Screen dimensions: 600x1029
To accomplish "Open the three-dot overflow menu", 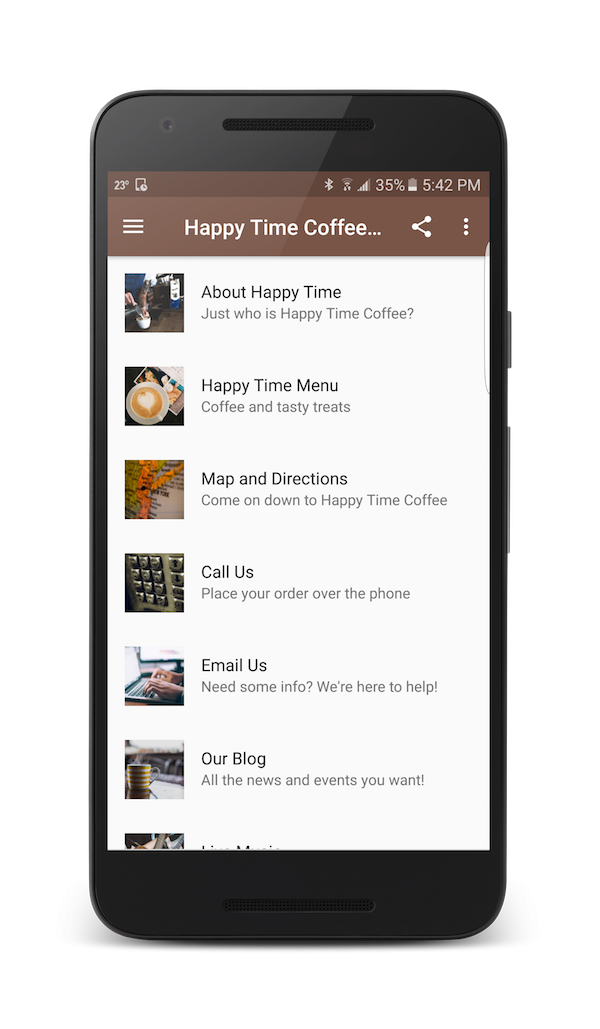I will coord(466,227).
